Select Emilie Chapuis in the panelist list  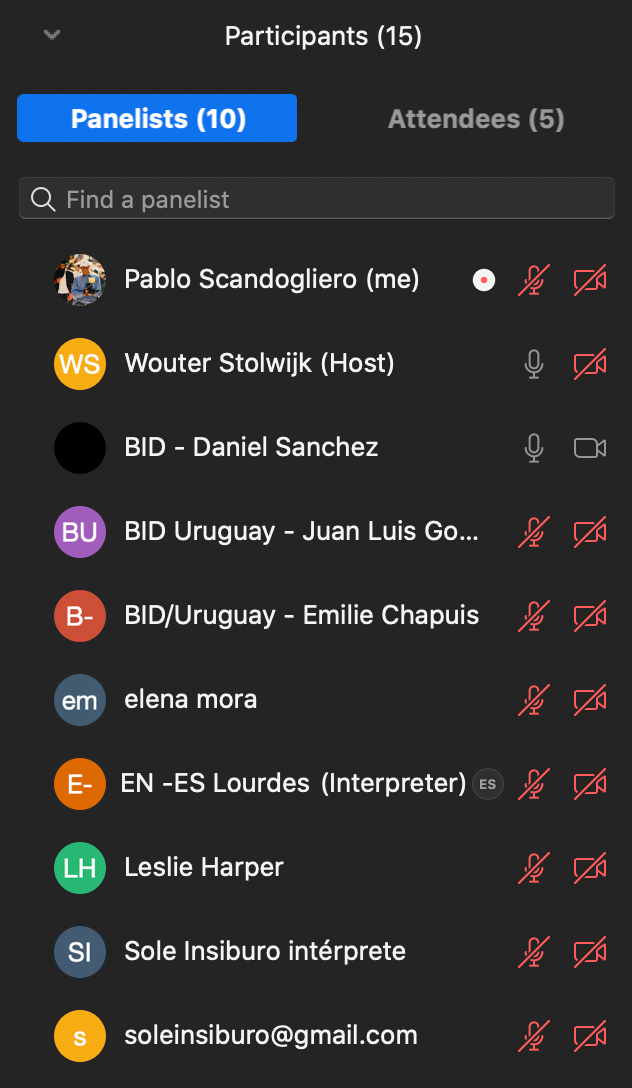(x=301, y=616)
